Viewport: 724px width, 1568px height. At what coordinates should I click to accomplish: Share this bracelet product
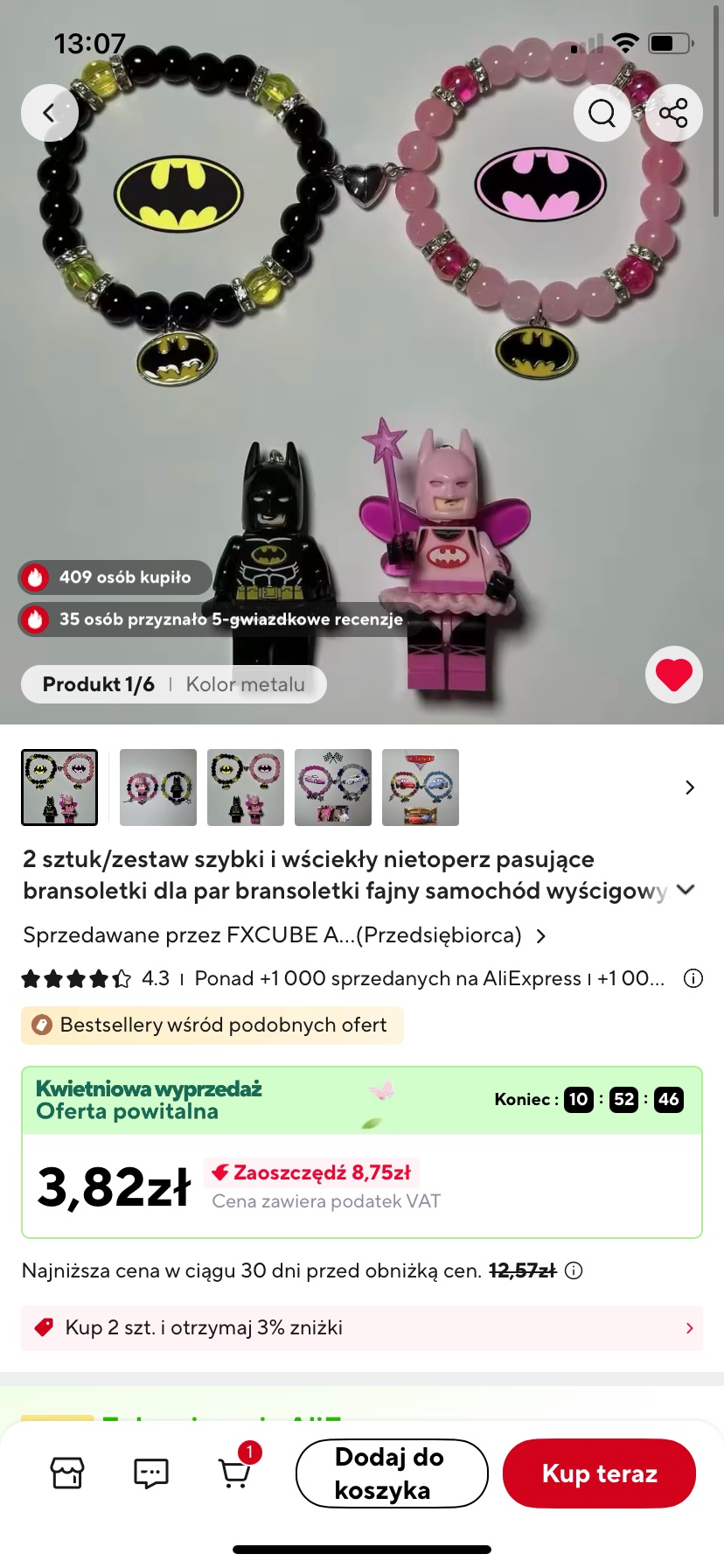(x=673, y=113)
